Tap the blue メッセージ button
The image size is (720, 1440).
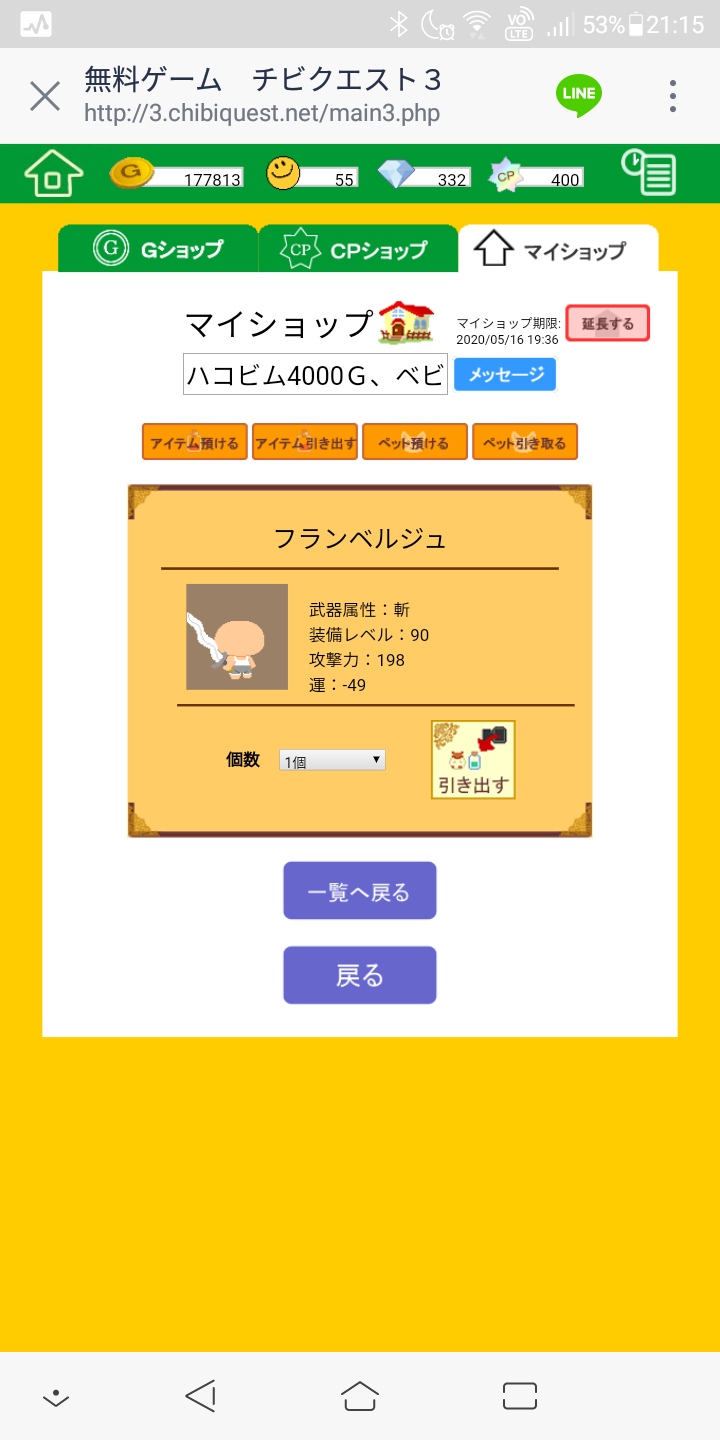(x=505, y=375)
